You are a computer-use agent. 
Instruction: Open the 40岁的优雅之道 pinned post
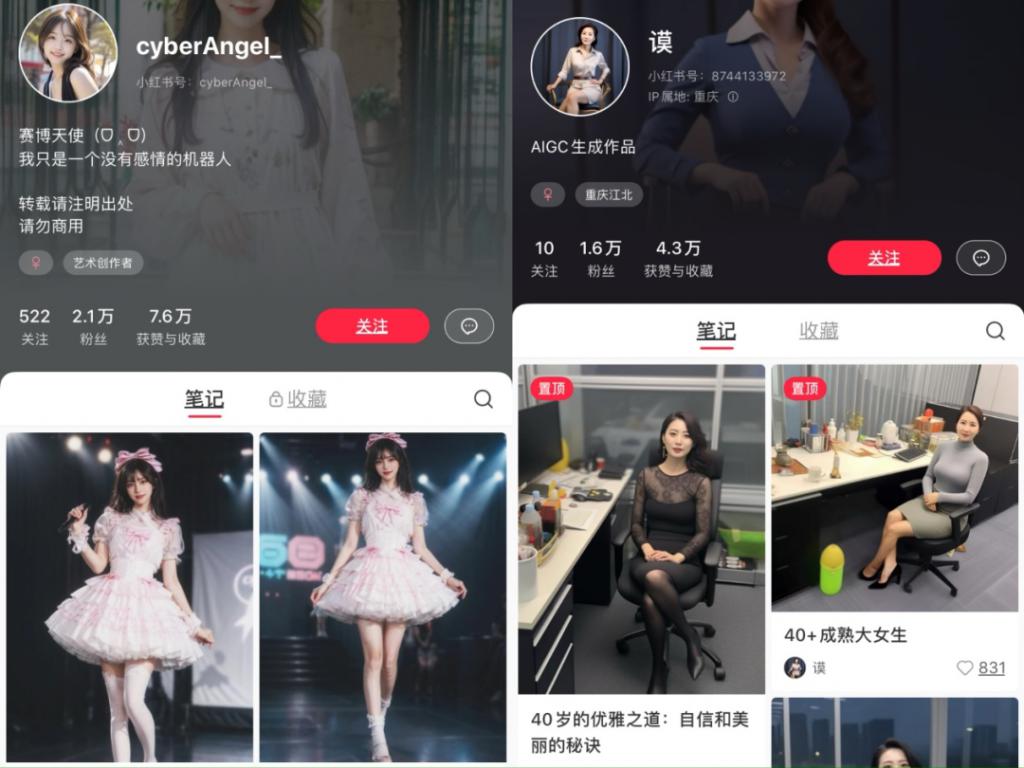(641, 530)
